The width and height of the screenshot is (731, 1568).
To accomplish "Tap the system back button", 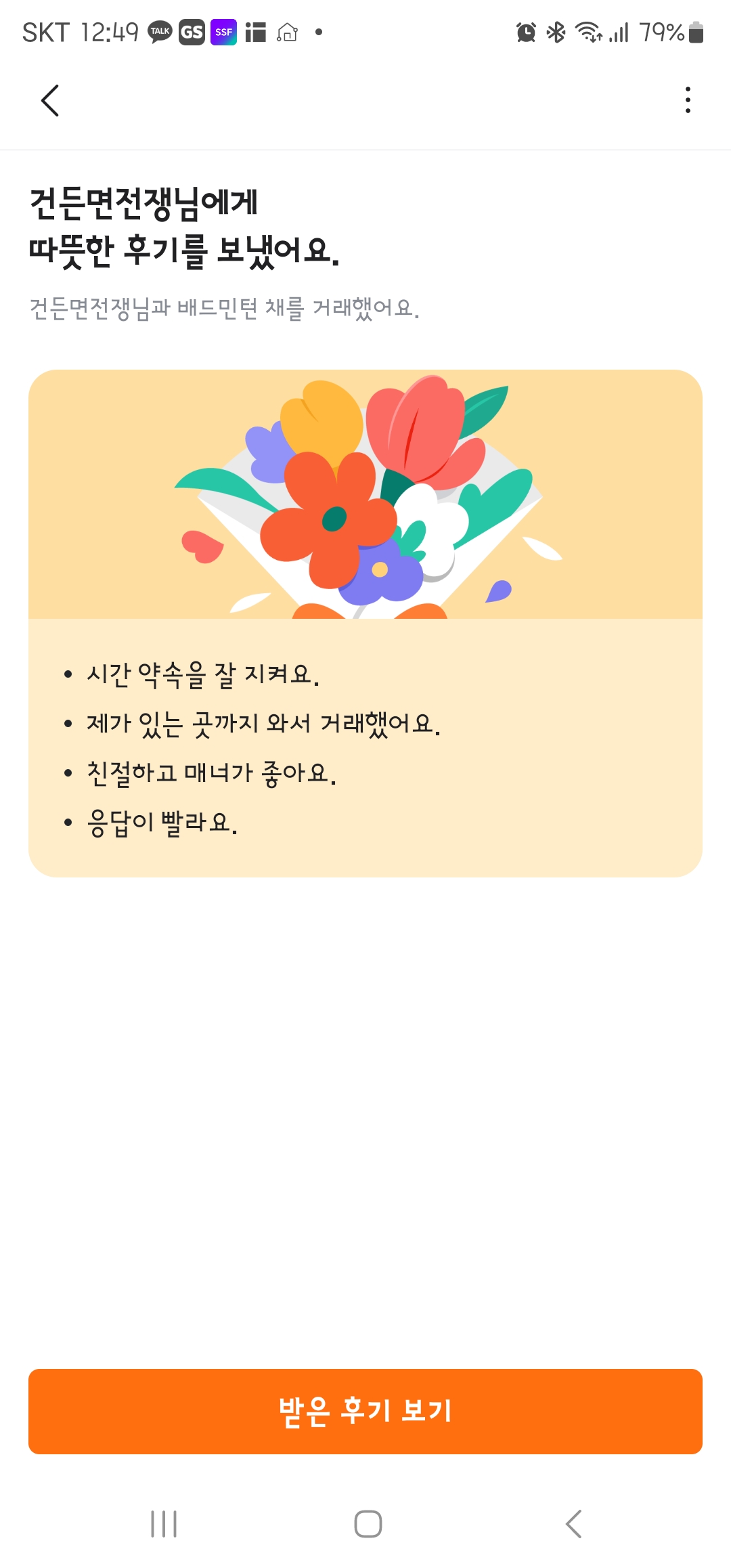I will (x=573, y=1524).
